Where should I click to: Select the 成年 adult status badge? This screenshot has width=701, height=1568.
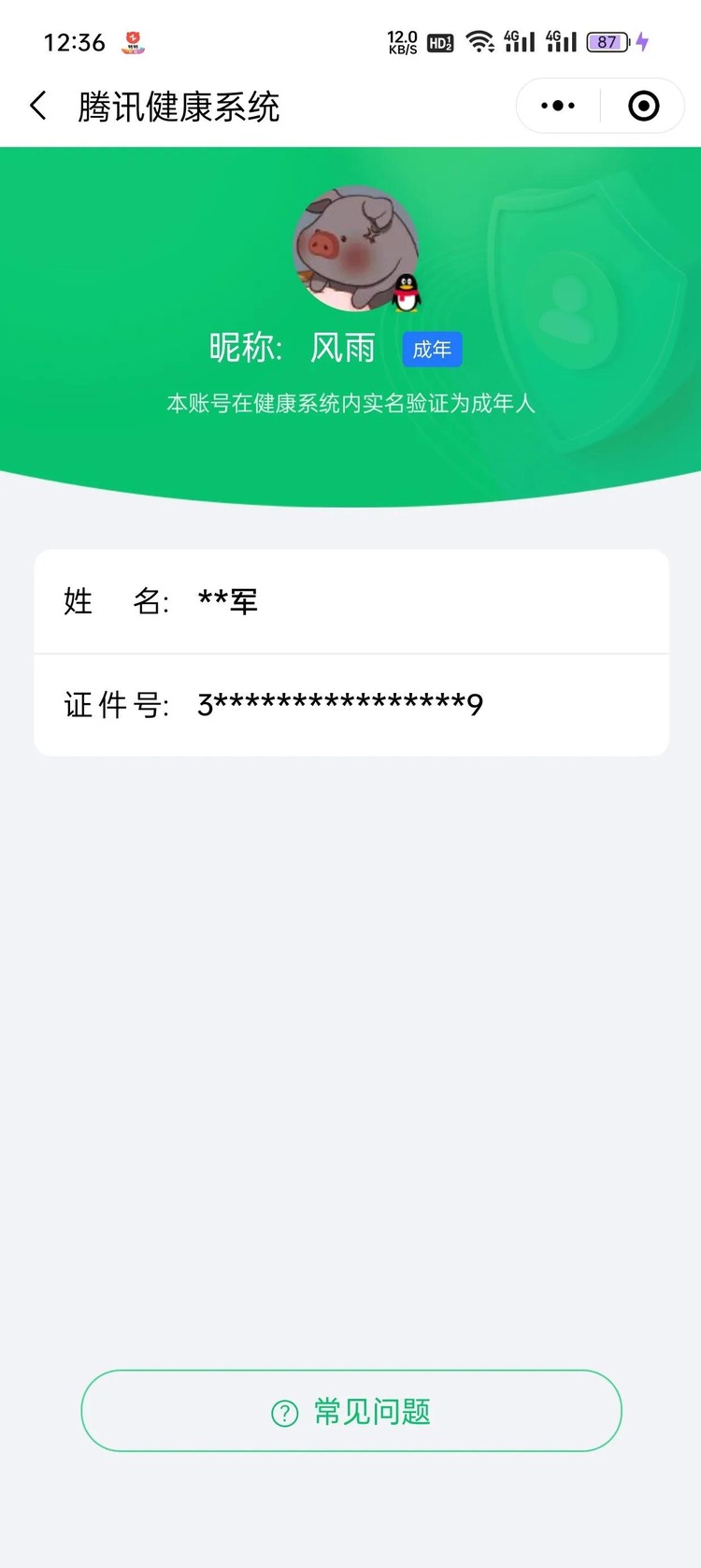(432, 349)
